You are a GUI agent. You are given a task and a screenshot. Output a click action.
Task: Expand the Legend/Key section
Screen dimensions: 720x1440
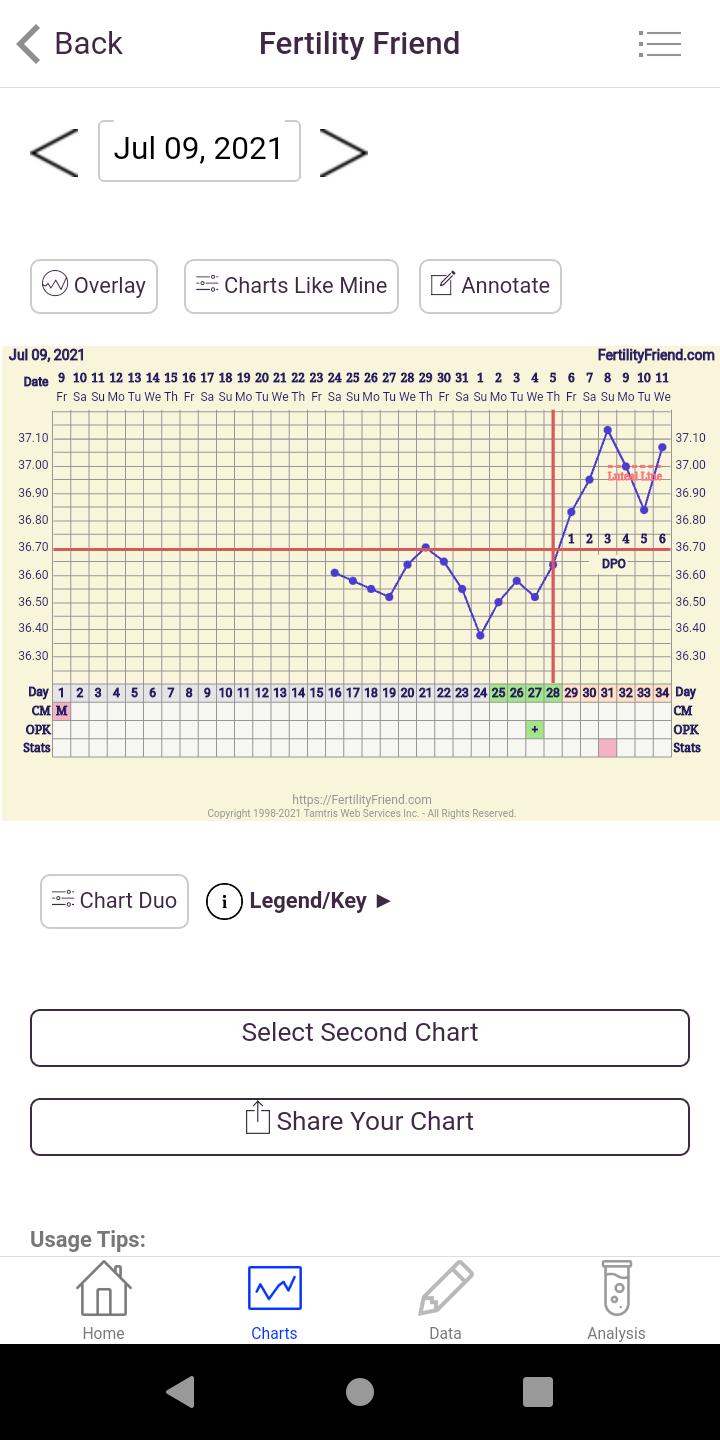tap(300, 901)
